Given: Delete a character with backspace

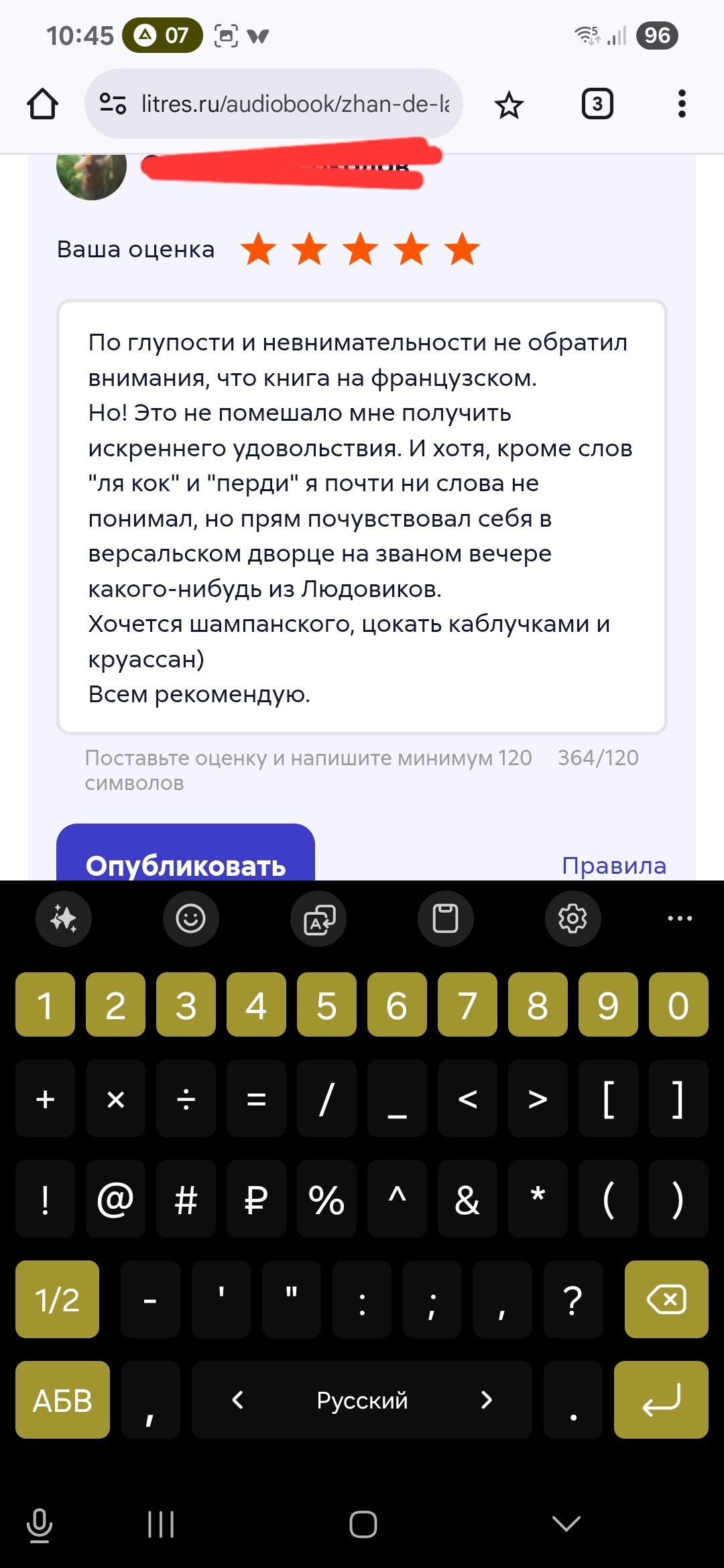Looking at the screenshot, I should (x=666, y=1299).
